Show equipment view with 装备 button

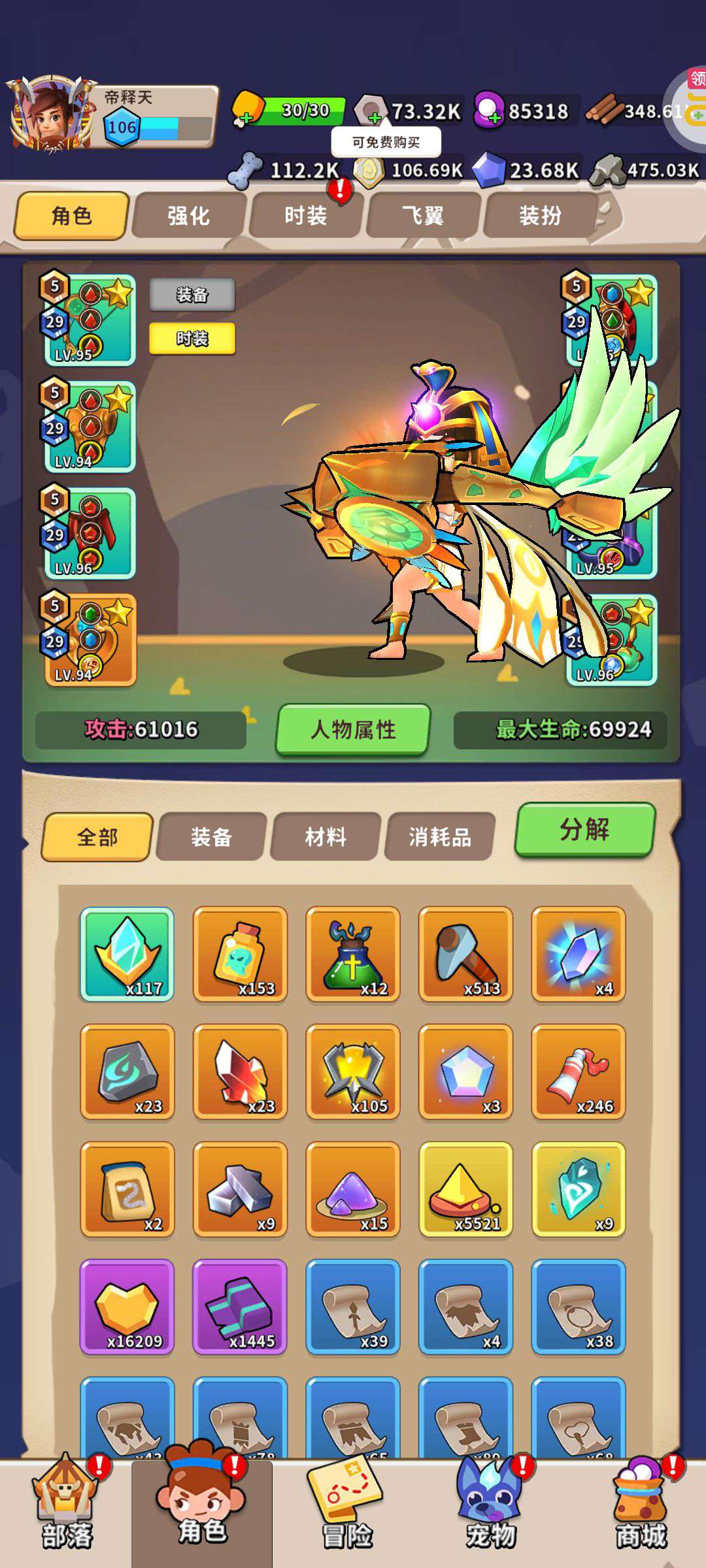[192, 295]
